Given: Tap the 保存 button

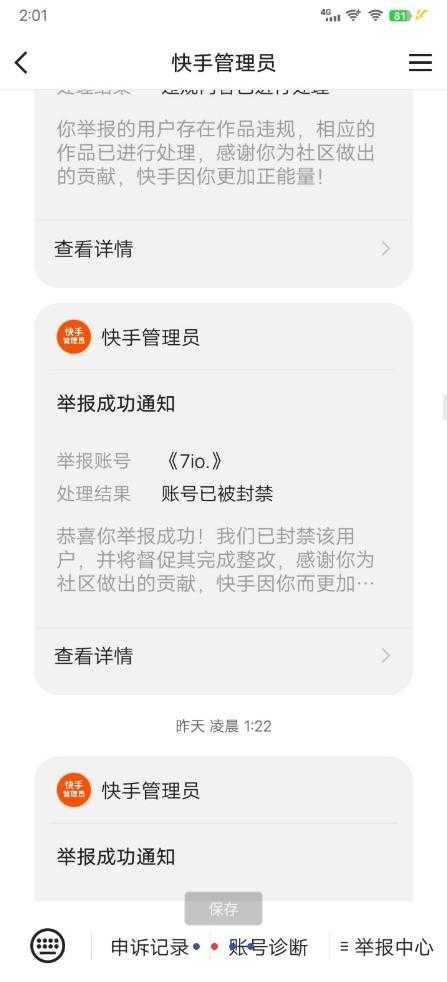Looking at the screenshot, I should click(223, 909).
